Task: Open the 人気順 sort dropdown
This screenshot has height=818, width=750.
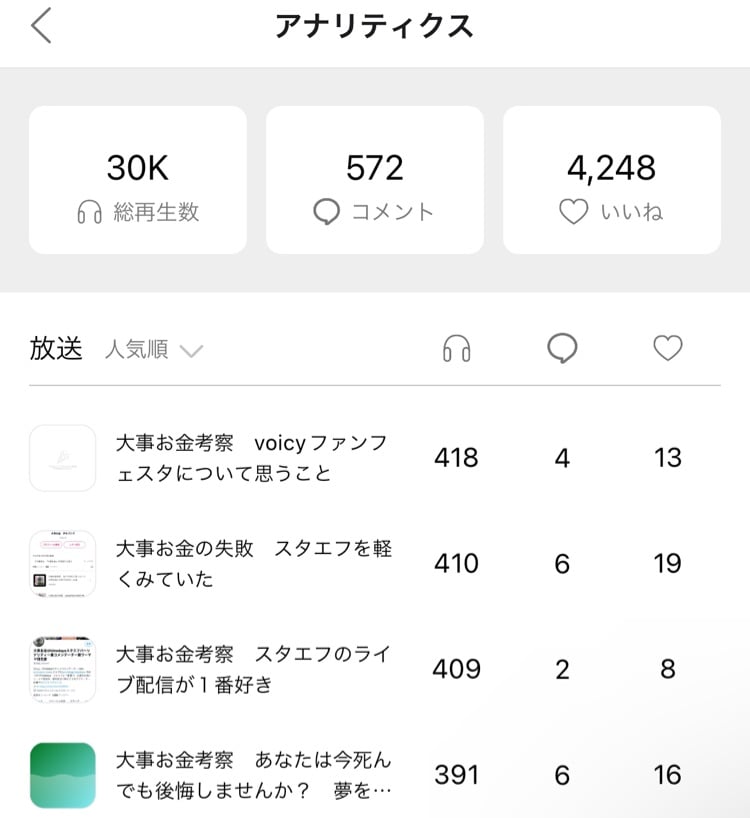Action: click(154, 349)
